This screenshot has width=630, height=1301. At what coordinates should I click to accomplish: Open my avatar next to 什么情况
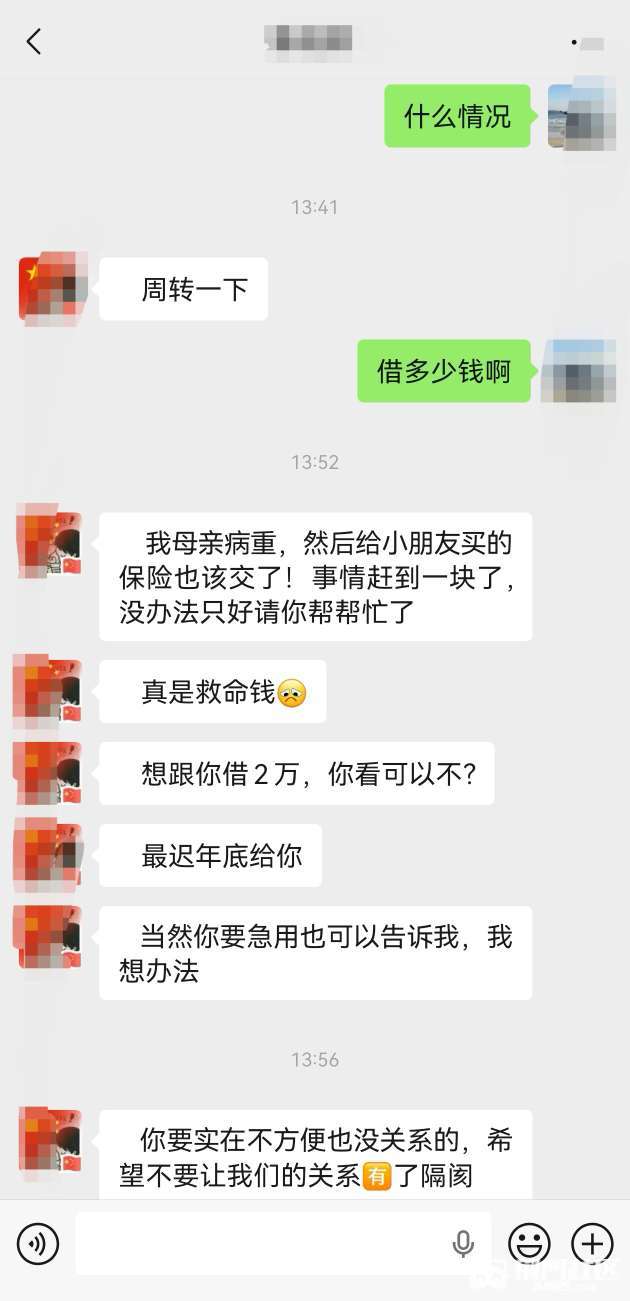581,116
